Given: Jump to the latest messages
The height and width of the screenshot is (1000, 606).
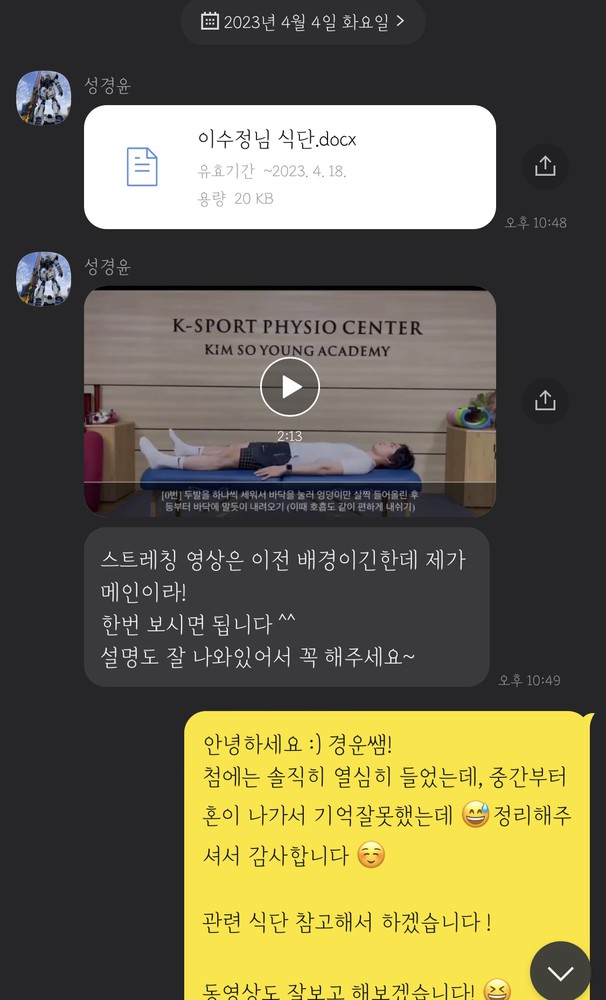Looking at the screenshot, I should point(560,971).
